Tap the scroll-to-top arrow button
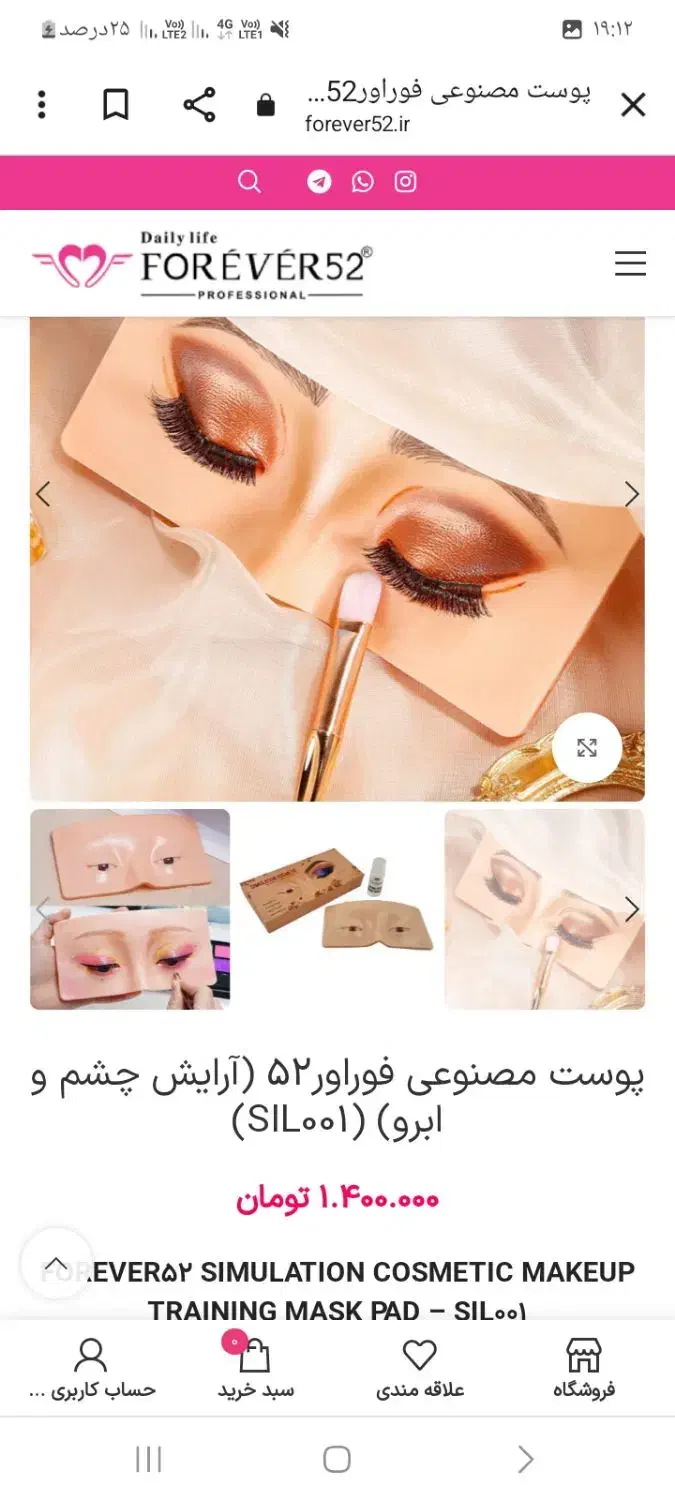Screen dimensions: 675x1500 pyautogui.click(x=57, y=1264)
